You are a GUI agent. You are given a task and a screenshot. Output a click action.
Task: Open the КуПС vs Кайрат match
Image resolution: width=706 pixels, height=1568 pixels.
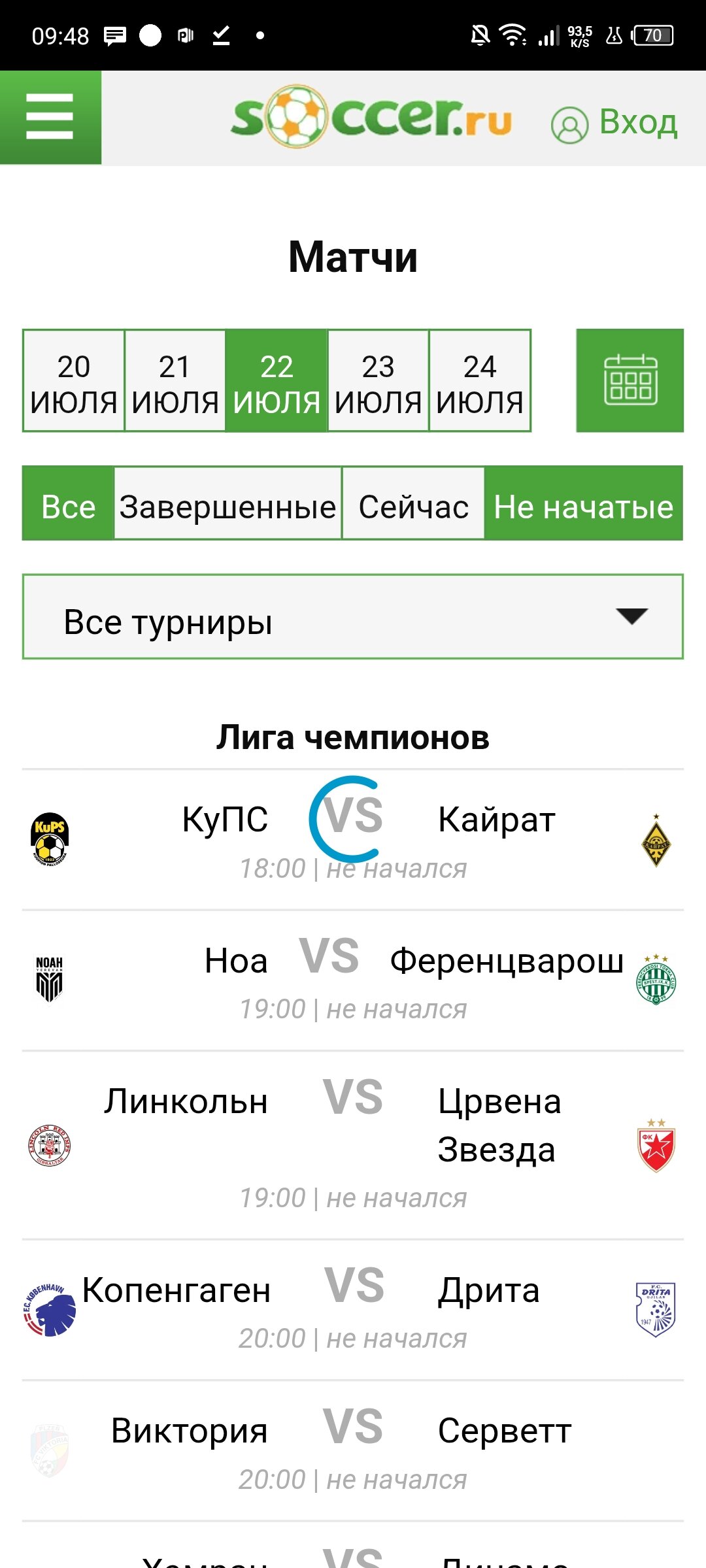[353, 841]
